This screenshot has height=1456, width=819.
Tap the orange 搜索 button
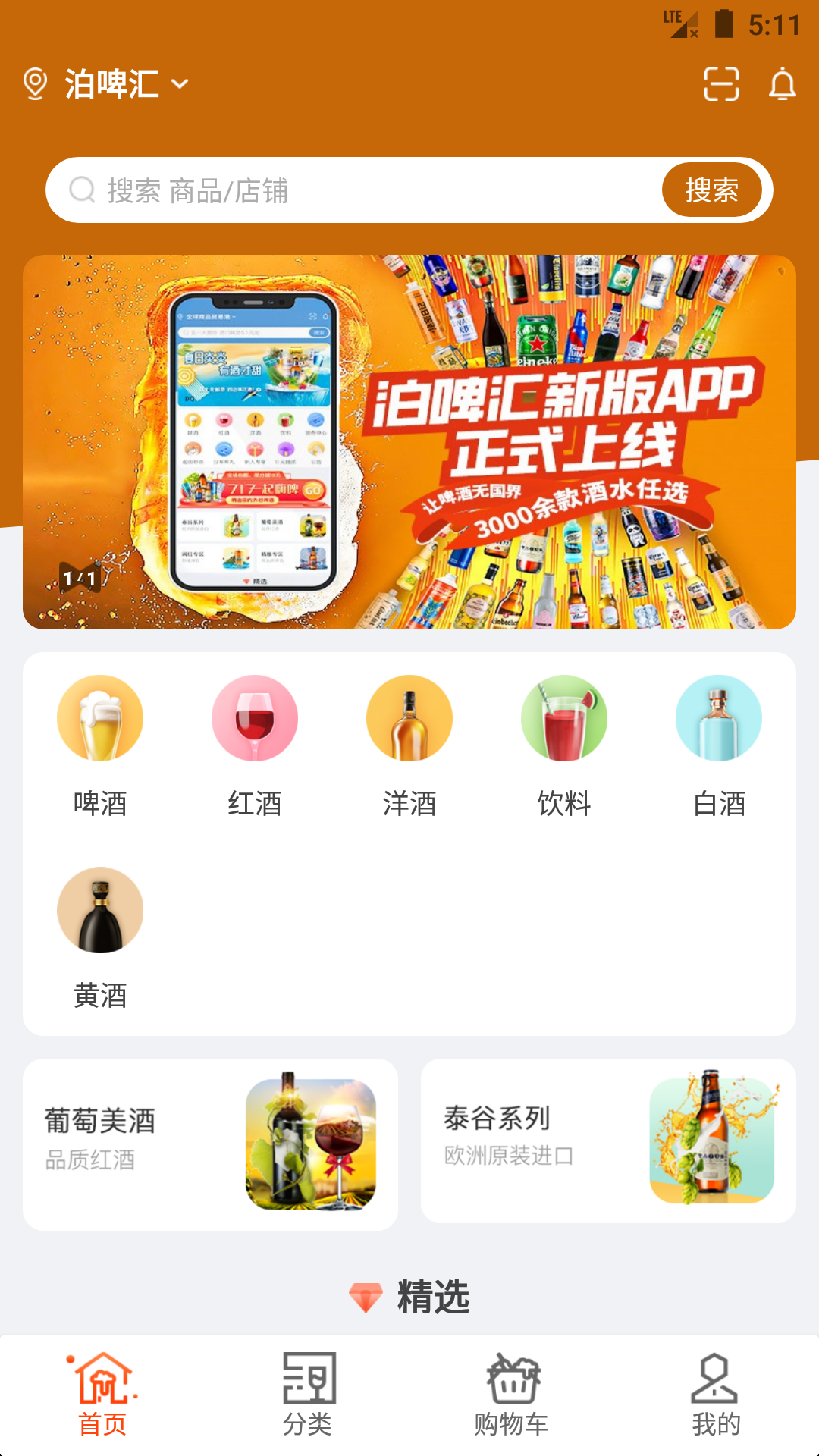pyautogui.click(x=711, y=190)
